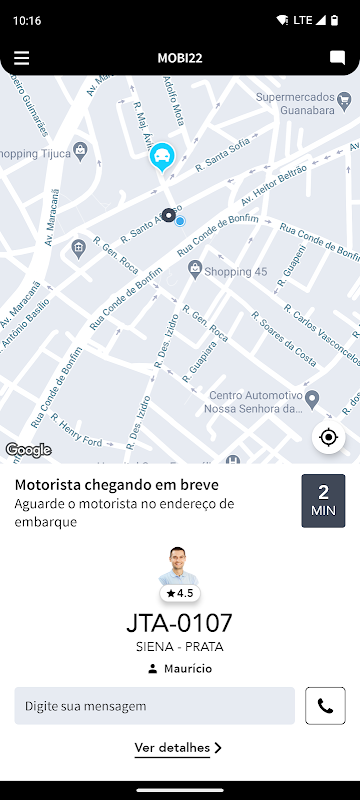Screen dimensions: 360x800
Task: Tap the car marker on the map
Action: pyautogui.click(x=163, y=157)
